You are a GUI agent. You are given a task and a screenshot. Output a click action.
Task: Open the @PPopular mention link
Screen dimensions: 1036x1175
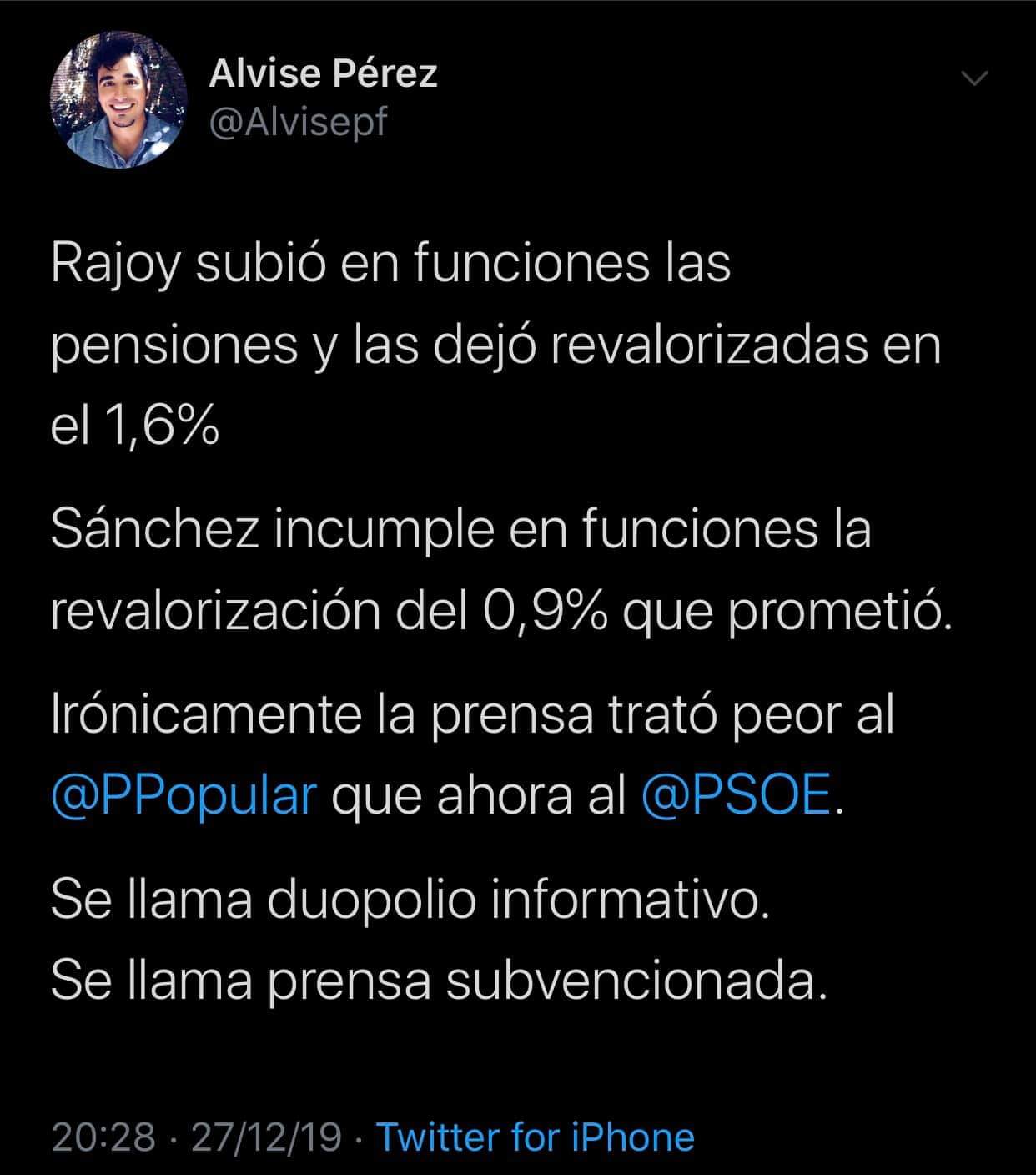click(184, 796)
